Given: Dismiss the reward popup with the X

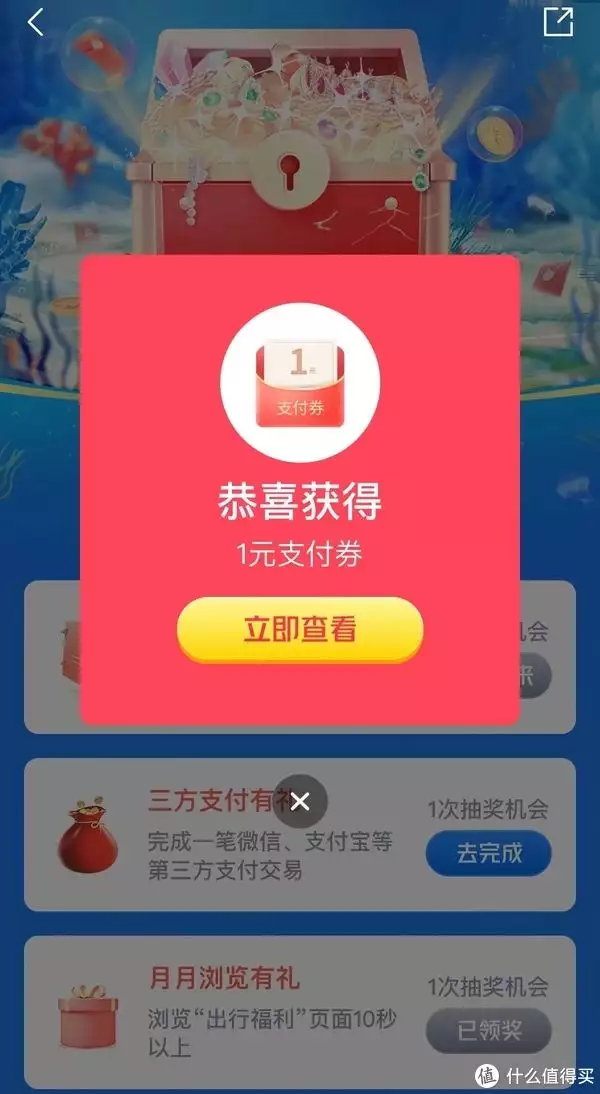Looking at the screenshot, I should (300, 800).
